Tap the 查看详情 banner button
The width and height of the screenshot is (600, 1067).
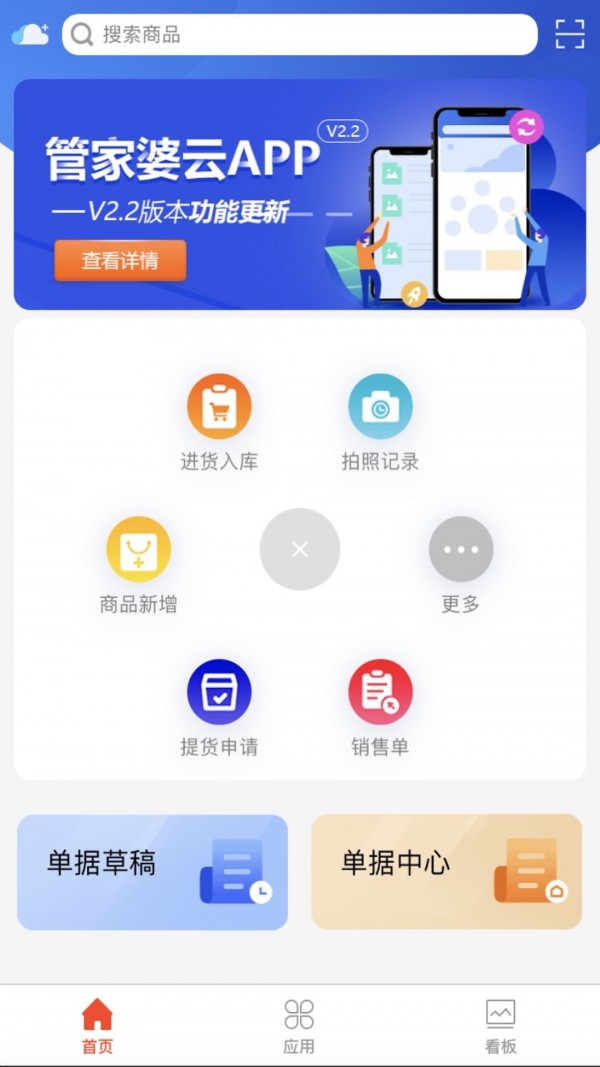[120, 261]
